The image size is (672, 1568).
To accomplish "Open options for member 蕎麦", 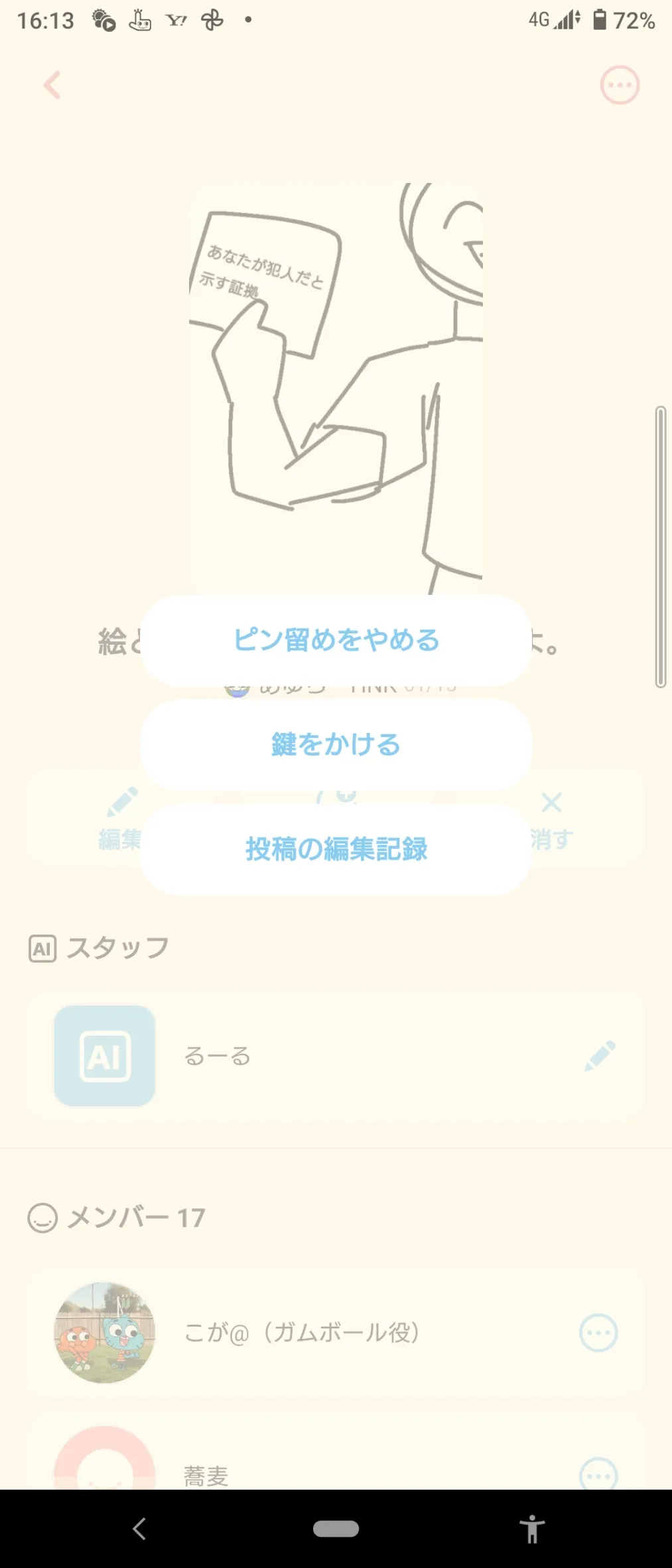I will [598, 1475].
